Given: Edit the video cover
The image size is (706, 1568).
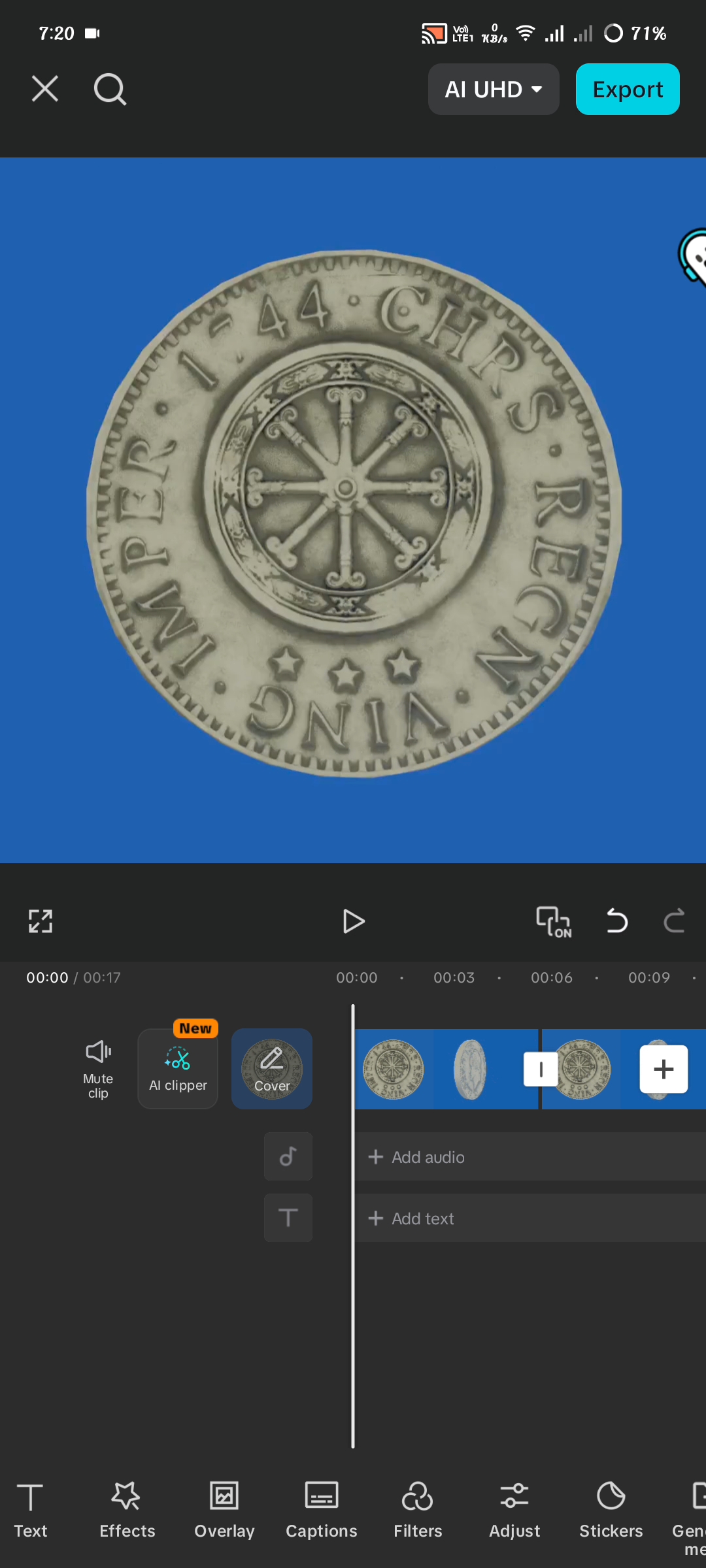Looking at the screenshot, I should tap(272, 1069).
